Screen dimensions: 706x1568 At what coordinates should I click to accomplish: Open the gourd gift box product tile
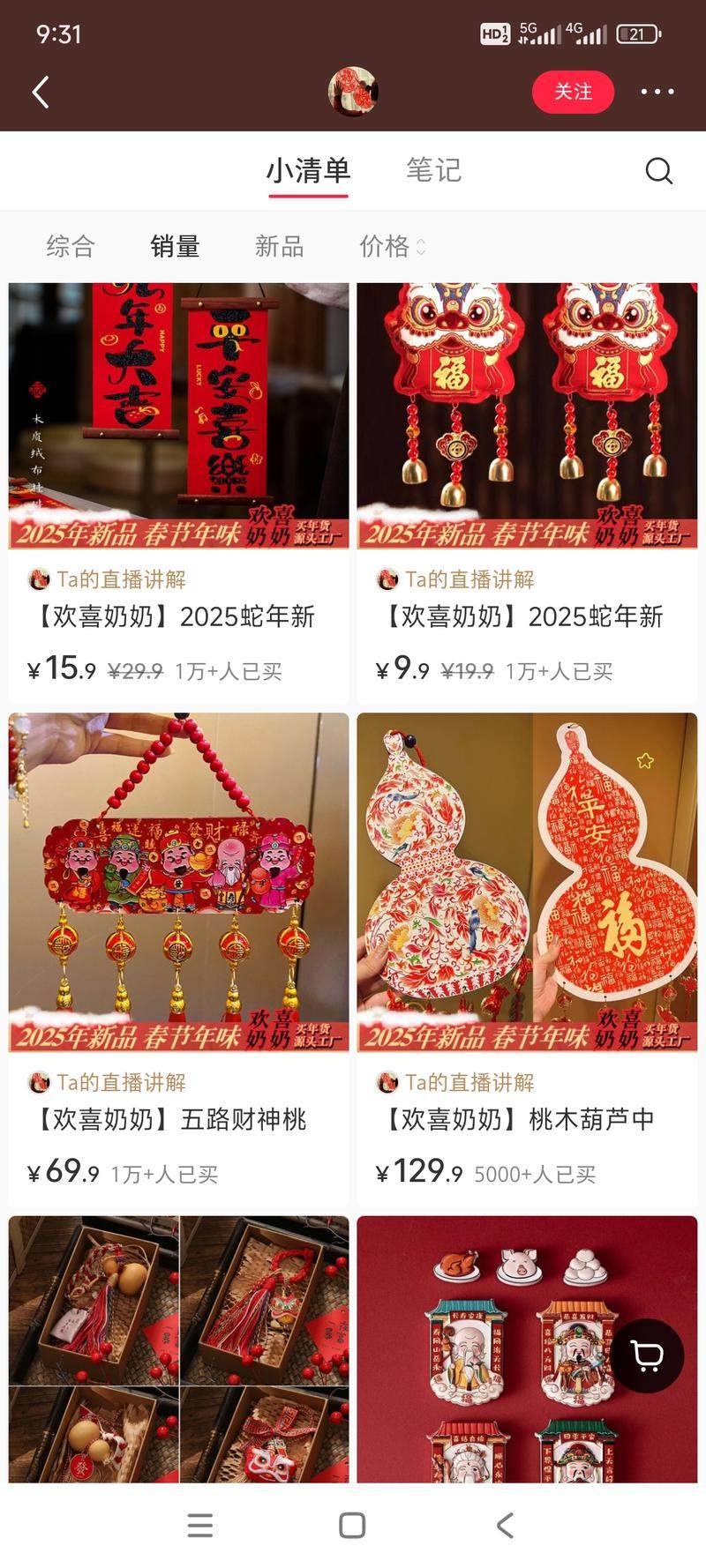tap(178, 1349)
